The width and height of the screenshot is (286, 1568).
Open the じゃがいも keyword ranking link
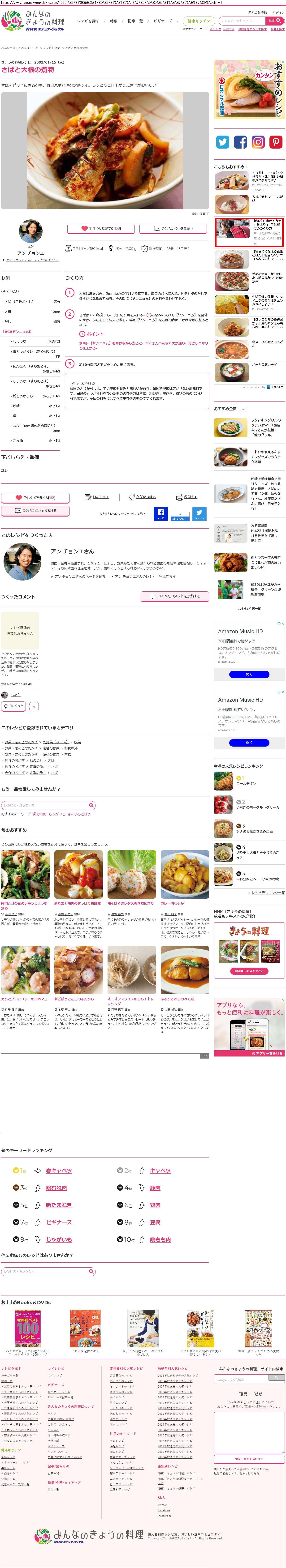pyautogui.click(x=59, y=1239)
